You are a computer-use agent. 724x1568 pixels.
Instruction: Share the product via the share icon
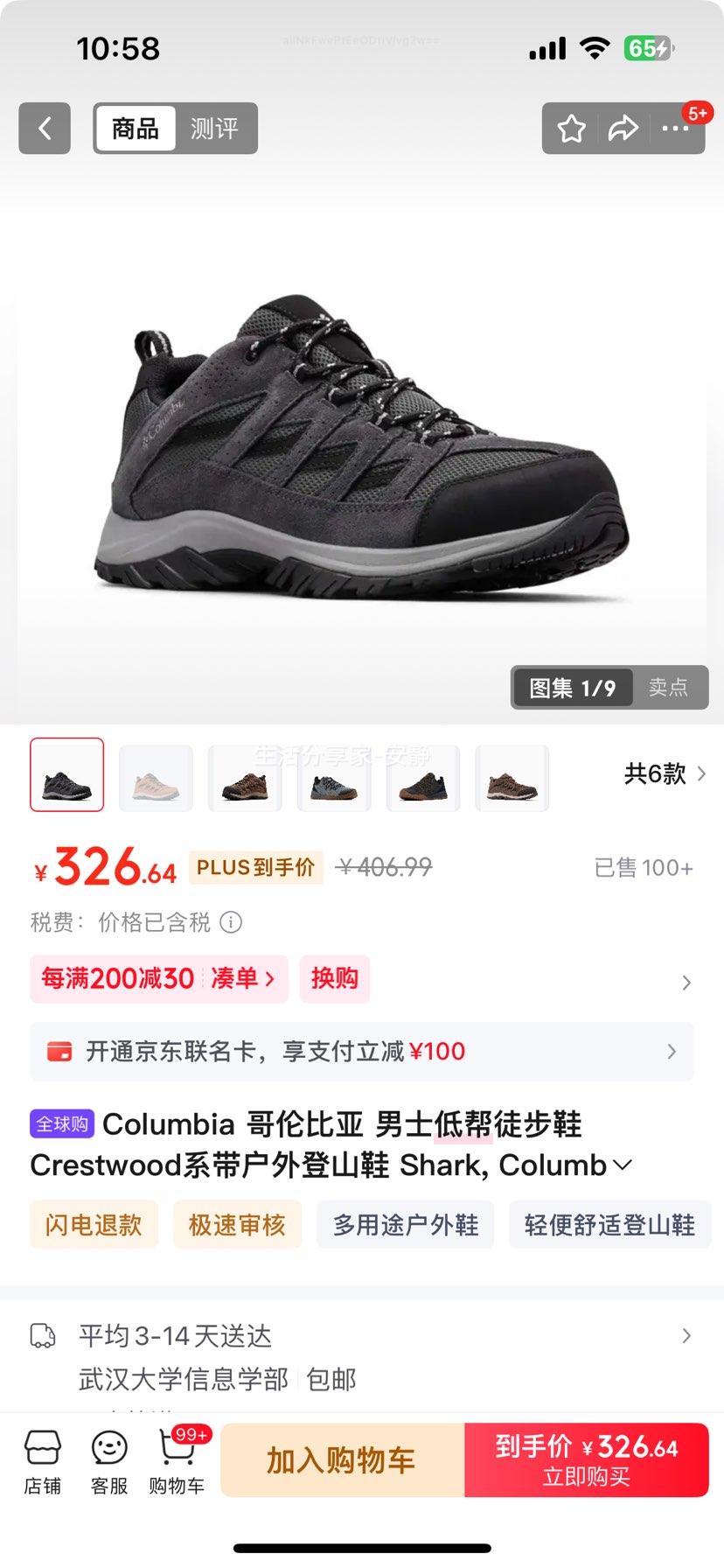click(623, 128)
